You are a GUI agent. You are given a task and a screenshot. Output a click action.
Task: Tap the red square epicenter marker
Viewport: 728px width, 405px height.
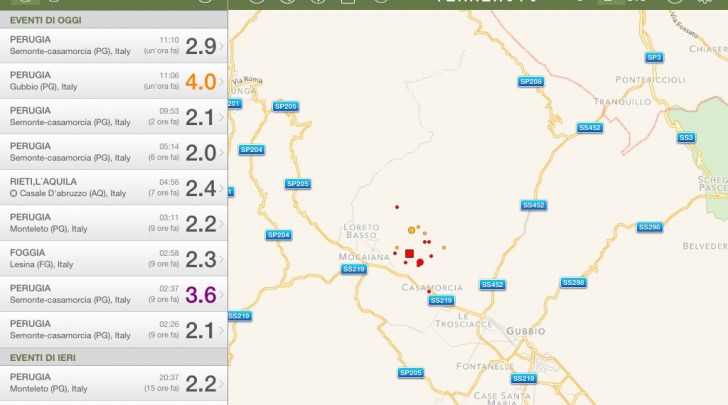pyautogui.click(x=409, y=254)
